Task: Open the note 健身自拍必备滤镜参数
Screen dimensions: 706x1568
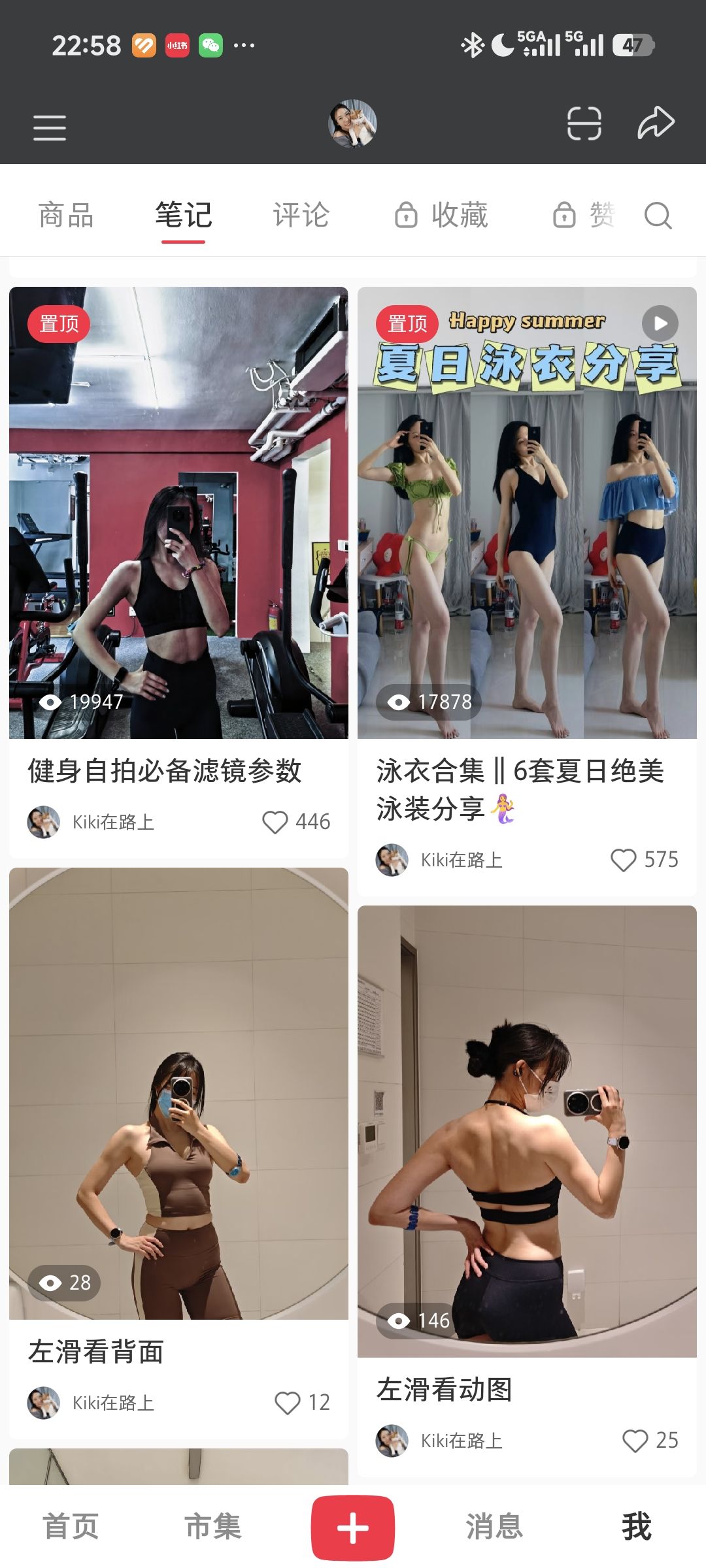Action: [178, 513]
